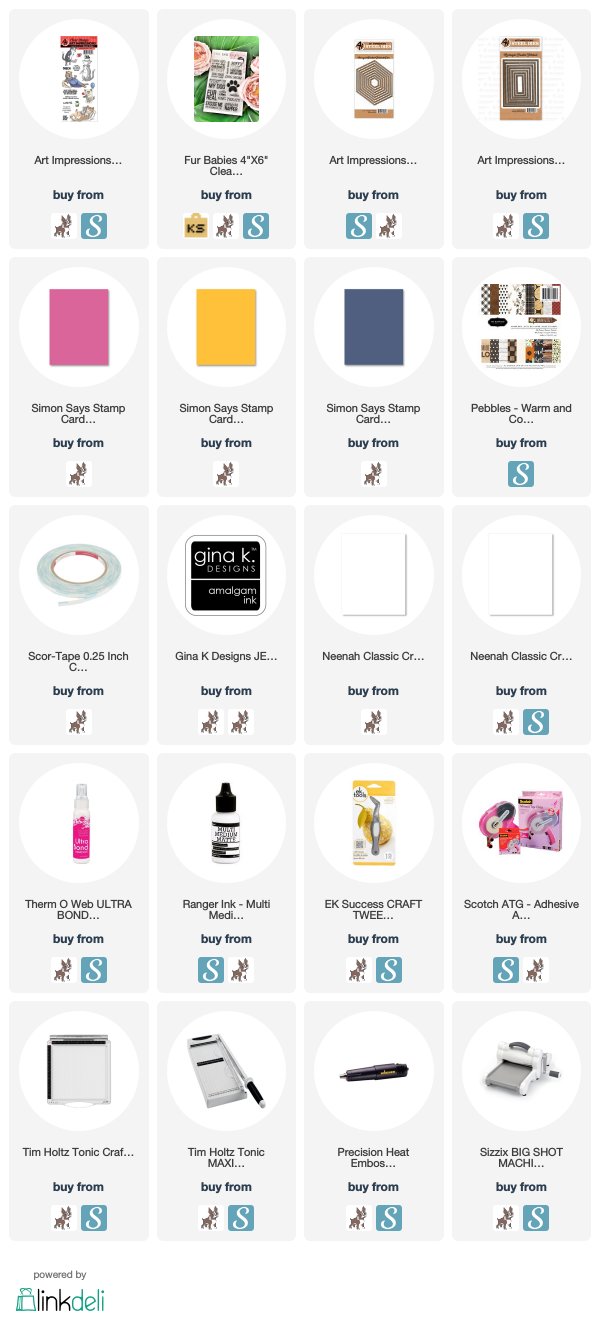Tap the Simon Says Stamp icon under Sizzix Big Shot

pyautogui.click(x=505, y=1218)
